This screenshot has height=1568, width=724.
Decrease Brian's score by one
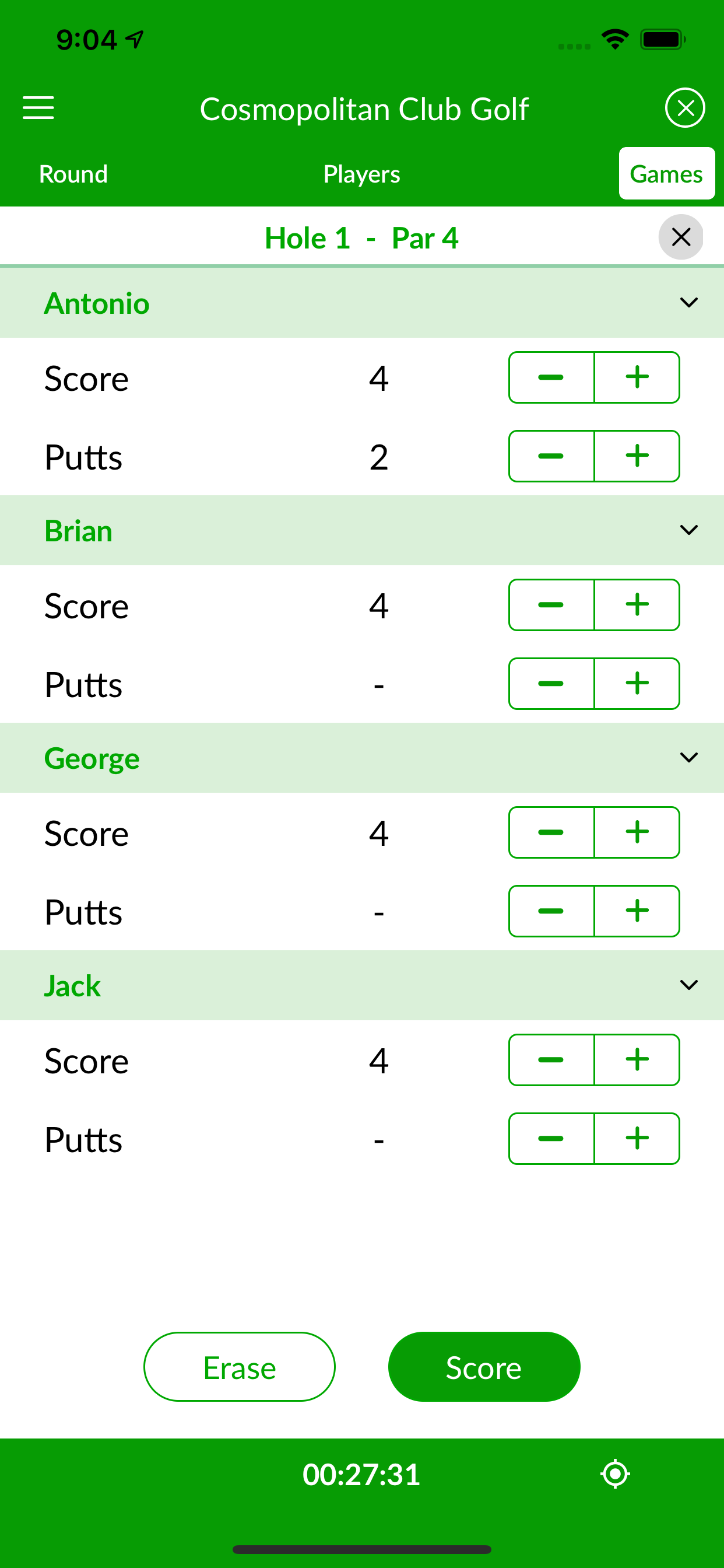pyautogui.click(x=551, y=605)
